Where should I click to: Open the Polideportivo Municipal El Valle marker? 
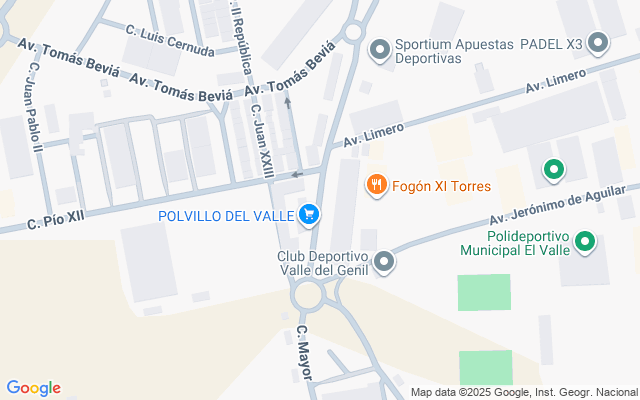click(587, 242)
